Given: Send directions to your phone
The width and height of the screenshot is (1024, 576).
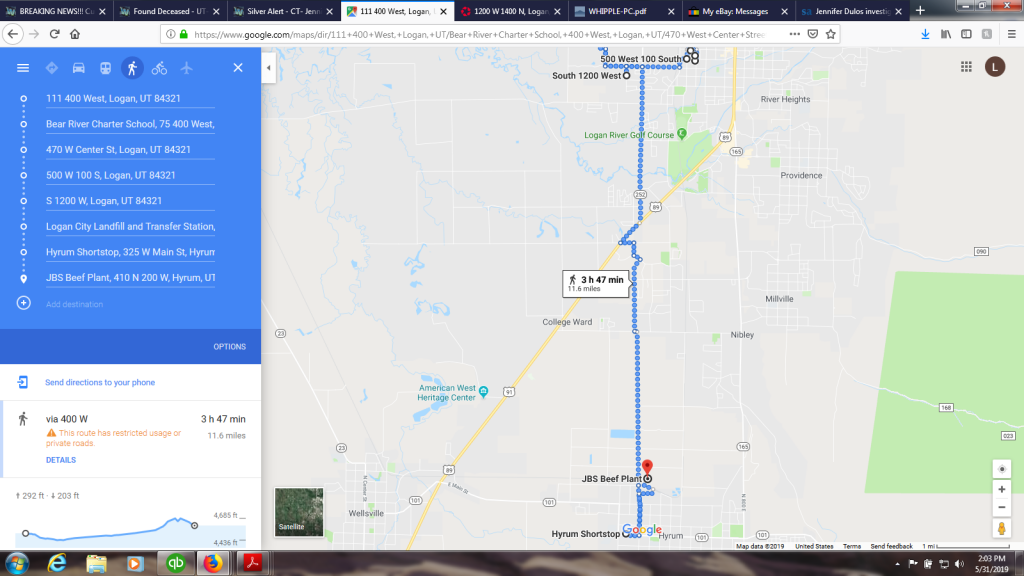Looking at the screenshot, I should pos(99,383).
